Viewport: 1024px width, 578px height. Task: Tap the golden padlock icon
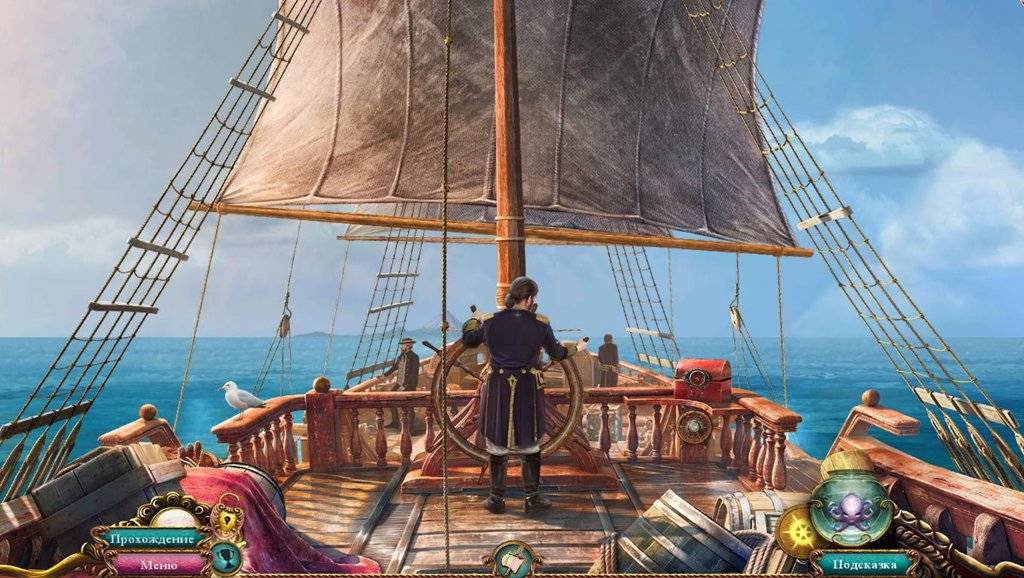point(228,518)
